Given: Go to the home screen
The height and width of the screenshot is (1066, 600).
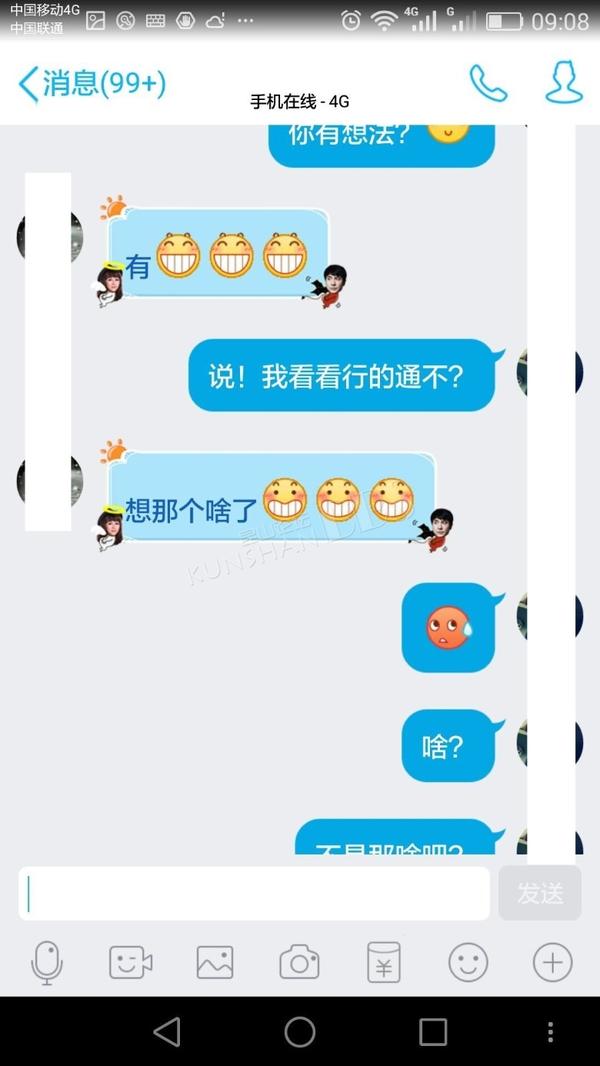Looking at the screenshot, I should point(300,1031).
